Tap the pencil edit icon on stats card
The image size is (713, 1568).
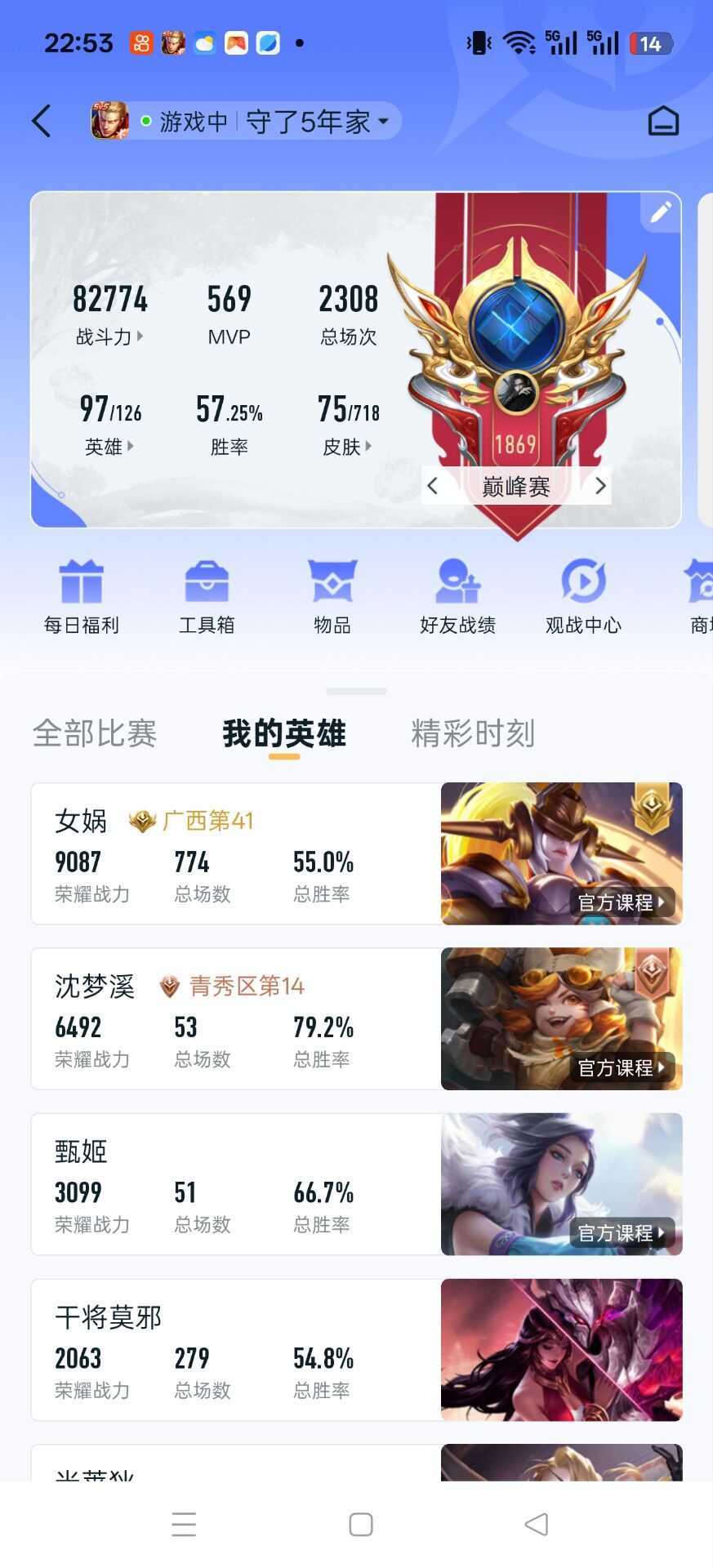(x=661, y=212)
